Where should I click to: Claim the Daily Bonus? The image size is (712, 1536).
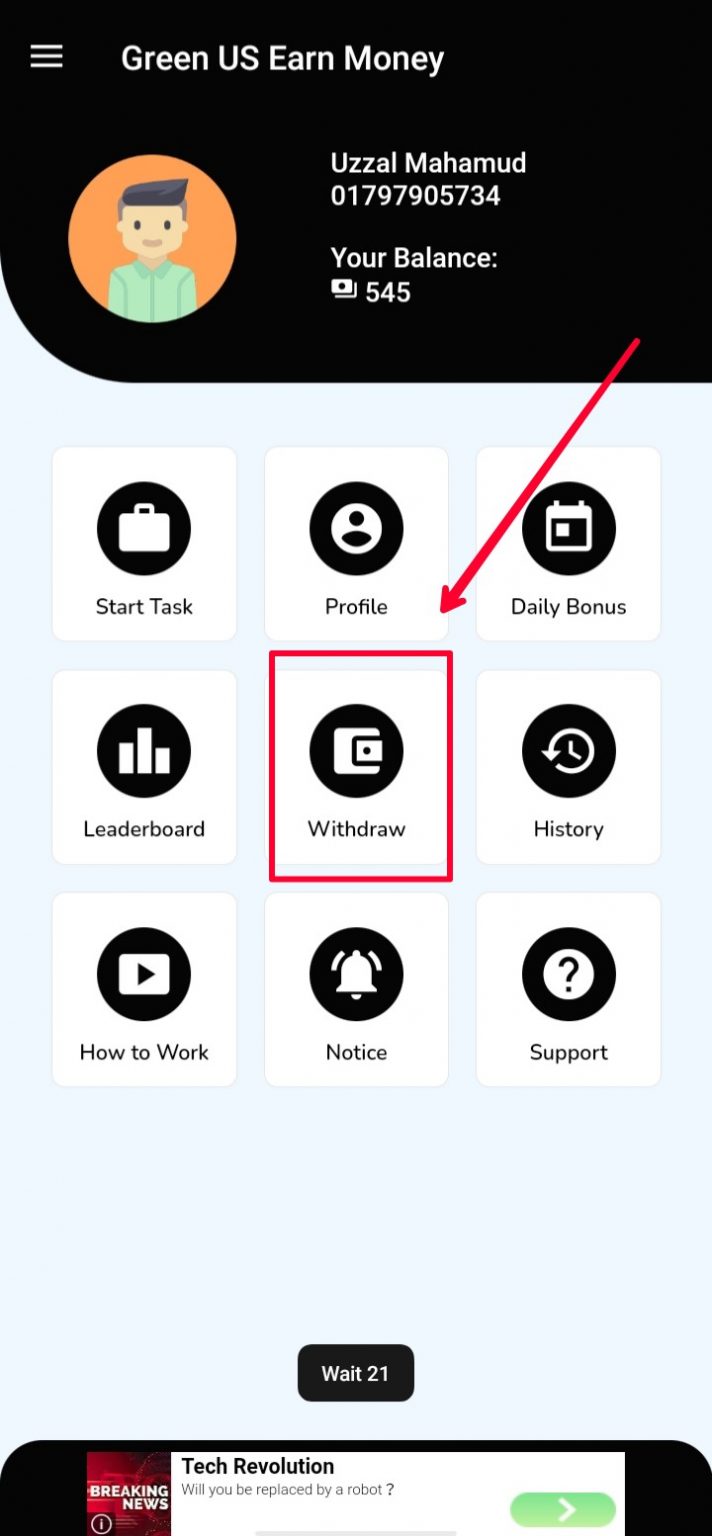point(568,543)
